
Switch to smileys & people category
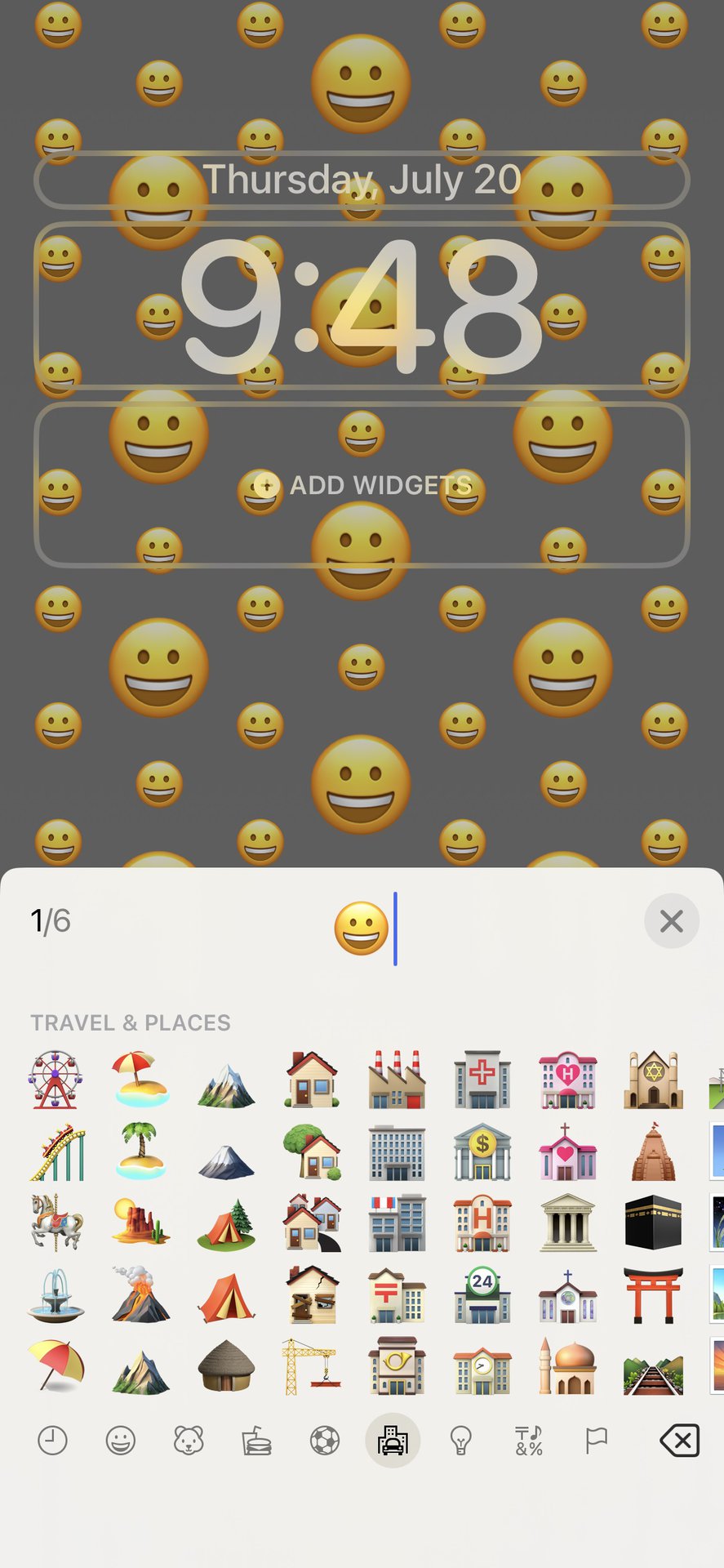pyautogui.click(x=120, y=1441)
